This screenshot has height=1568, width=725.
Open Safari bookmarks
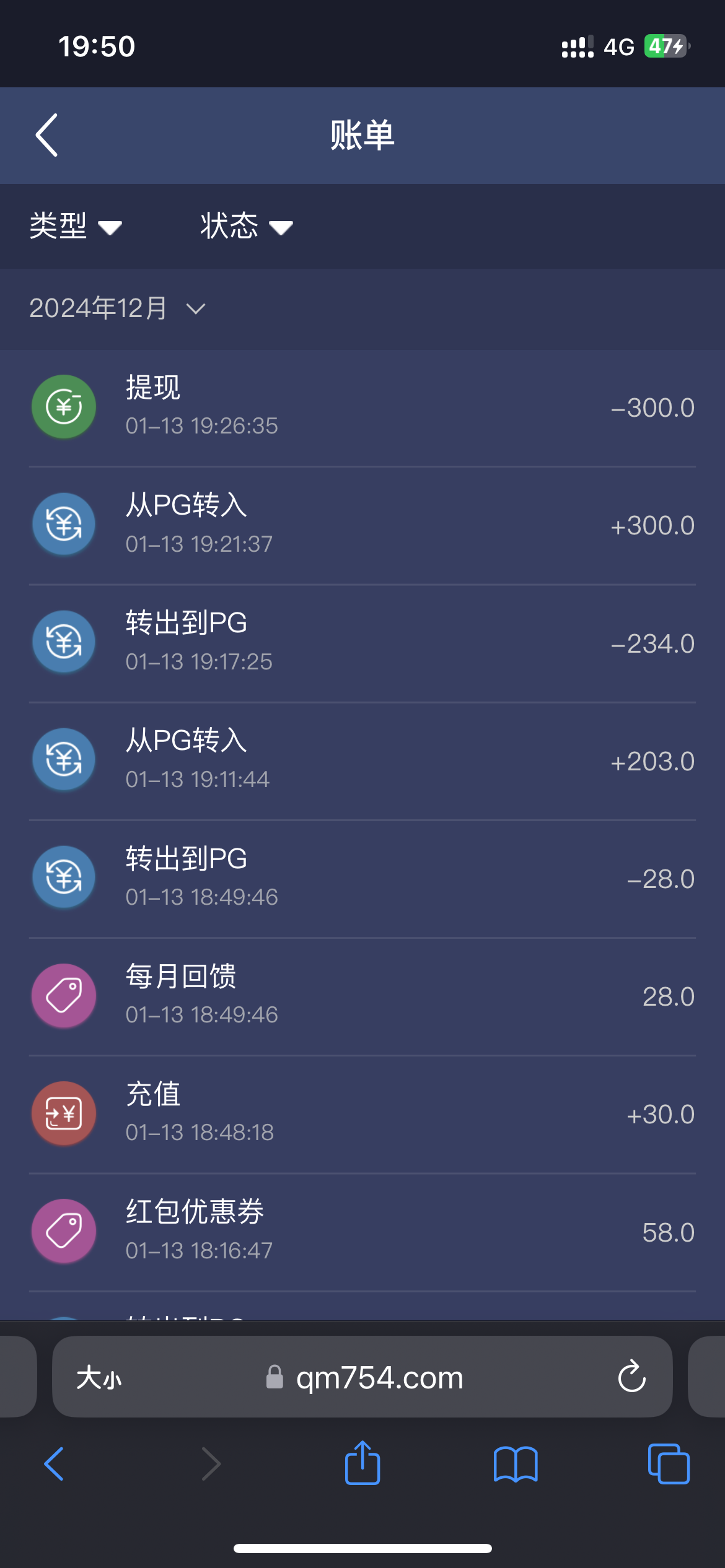(x=516, y=1464)
